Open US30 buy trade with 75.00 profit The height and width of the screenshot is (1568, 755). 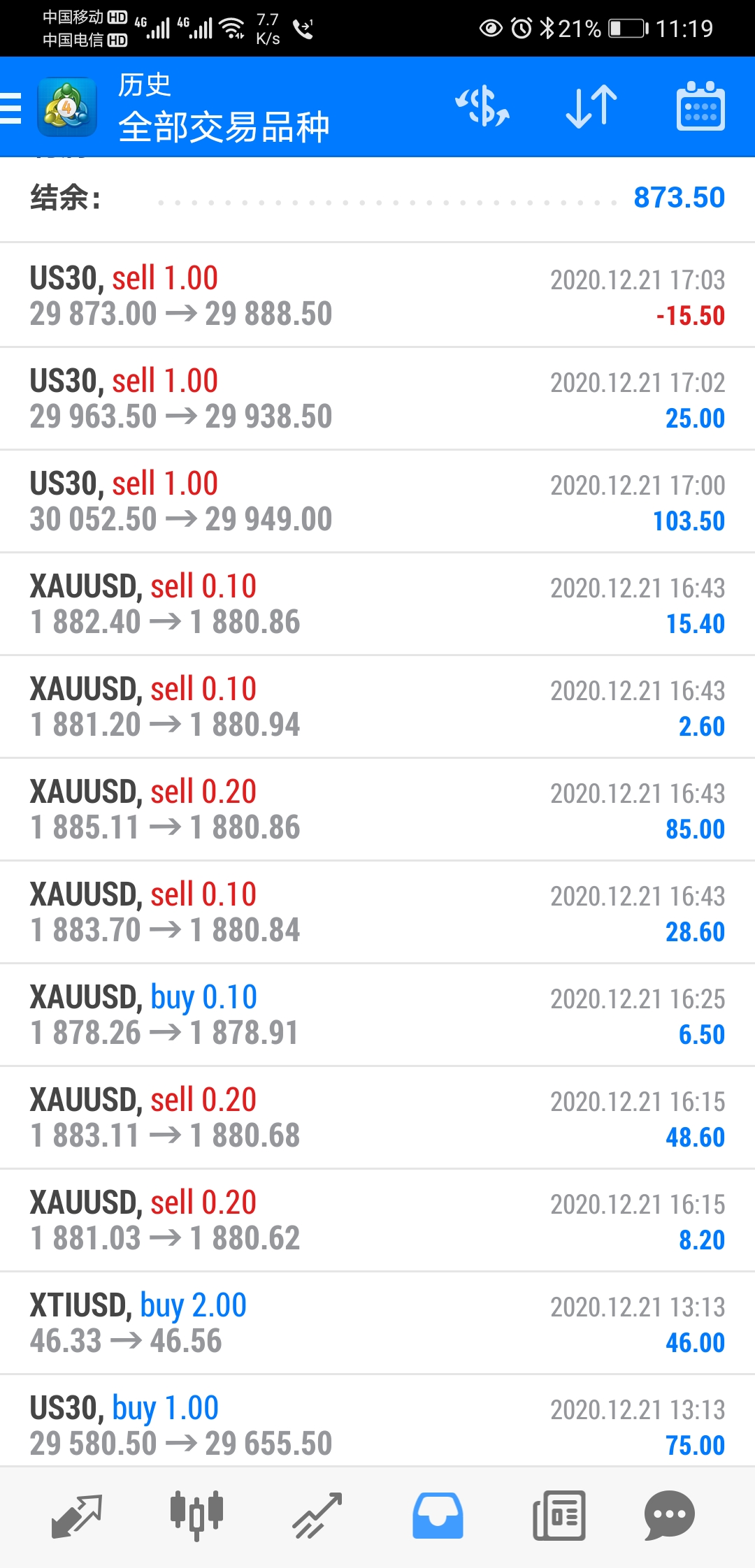coord(377,1421)
